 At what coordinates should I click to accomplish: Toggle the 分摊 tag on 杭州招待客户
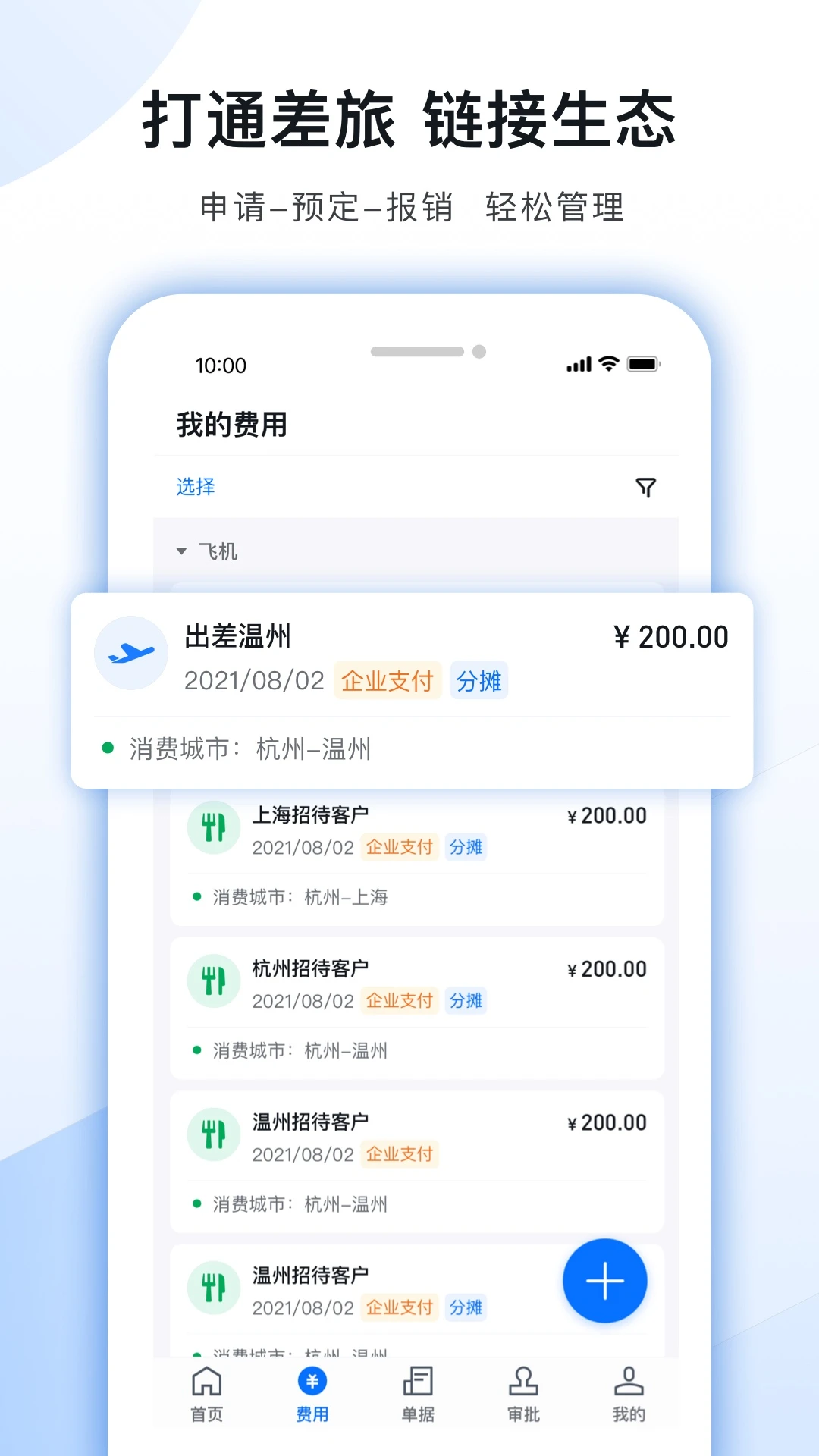[466, 1000]
